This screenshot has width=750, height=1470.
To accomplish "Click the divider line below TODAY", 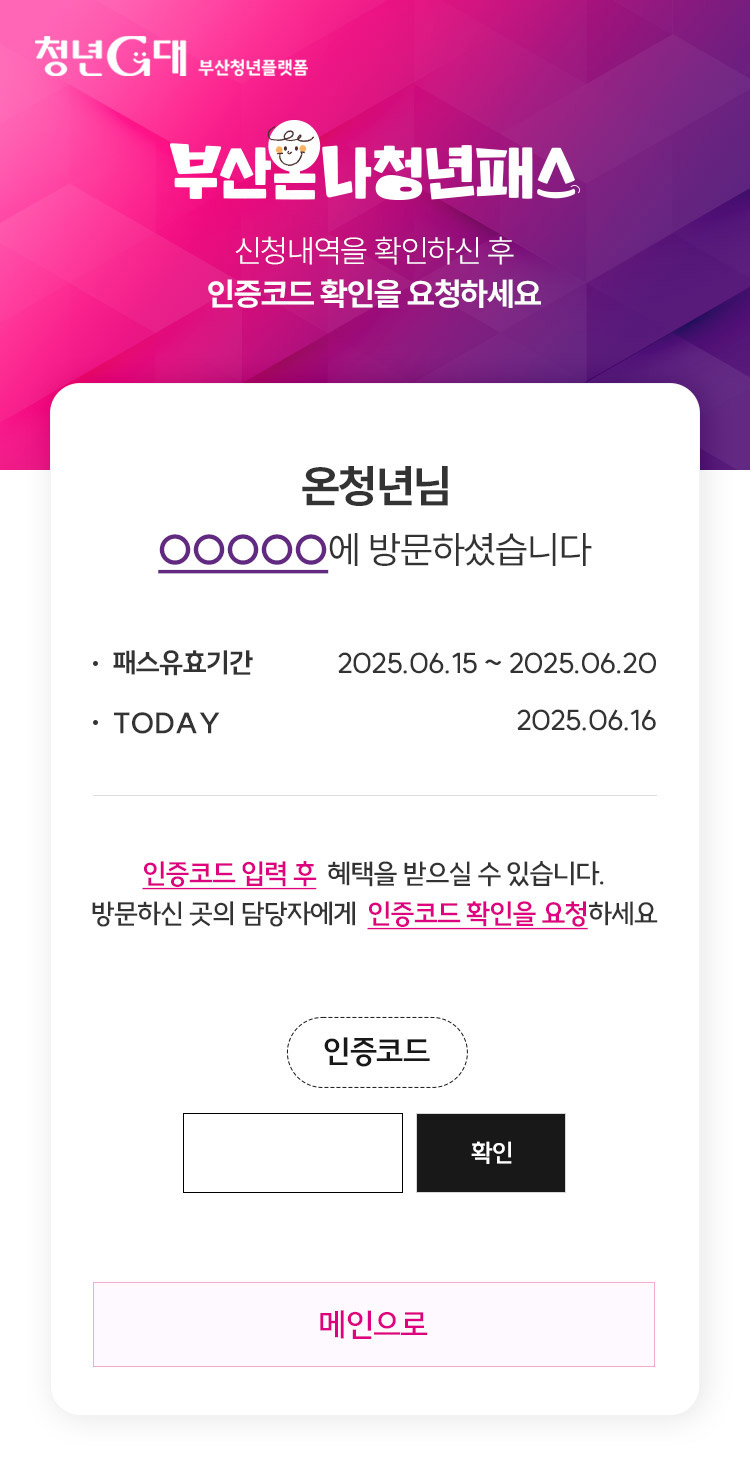I will click(375, 797).
